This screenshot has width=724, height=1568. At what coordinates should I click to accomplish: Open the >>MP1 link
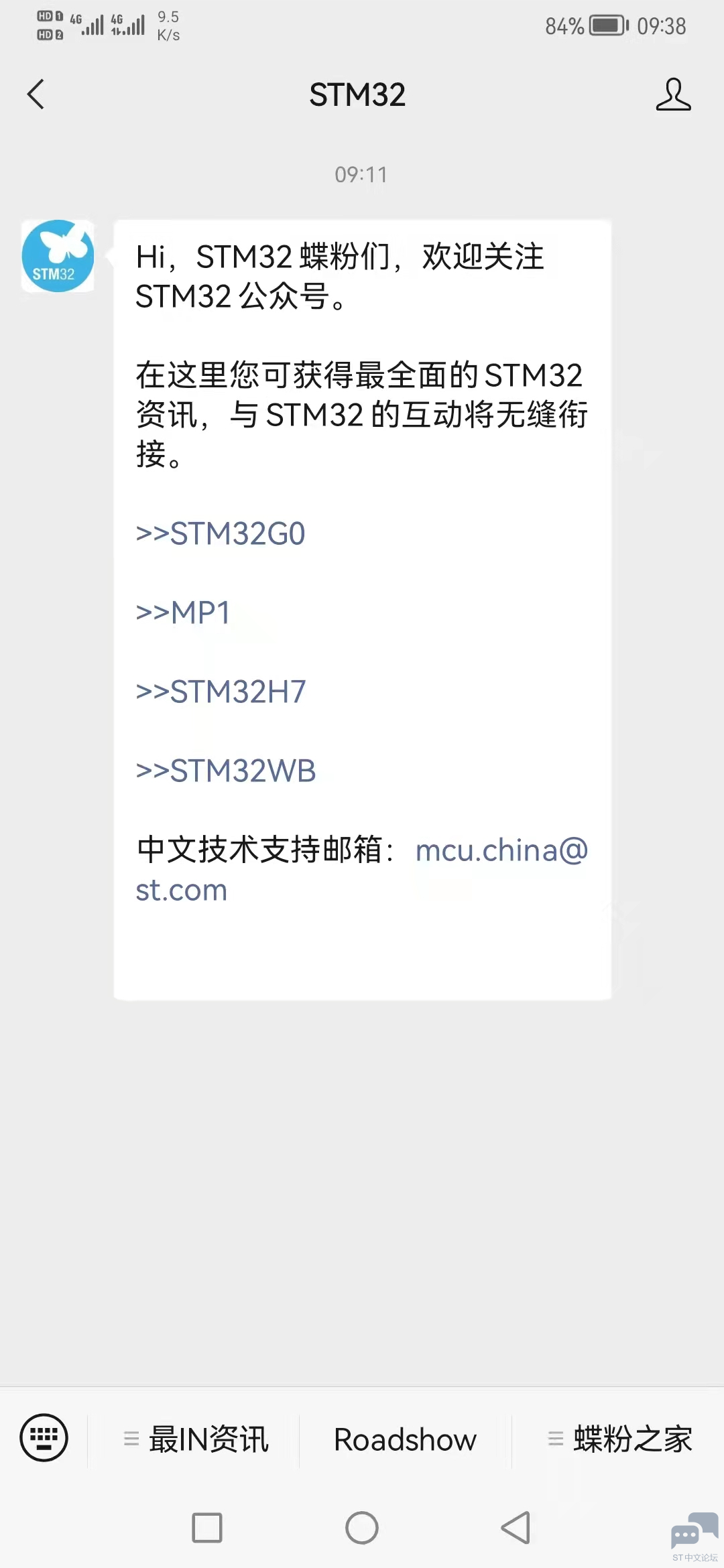tap(183, 612)
